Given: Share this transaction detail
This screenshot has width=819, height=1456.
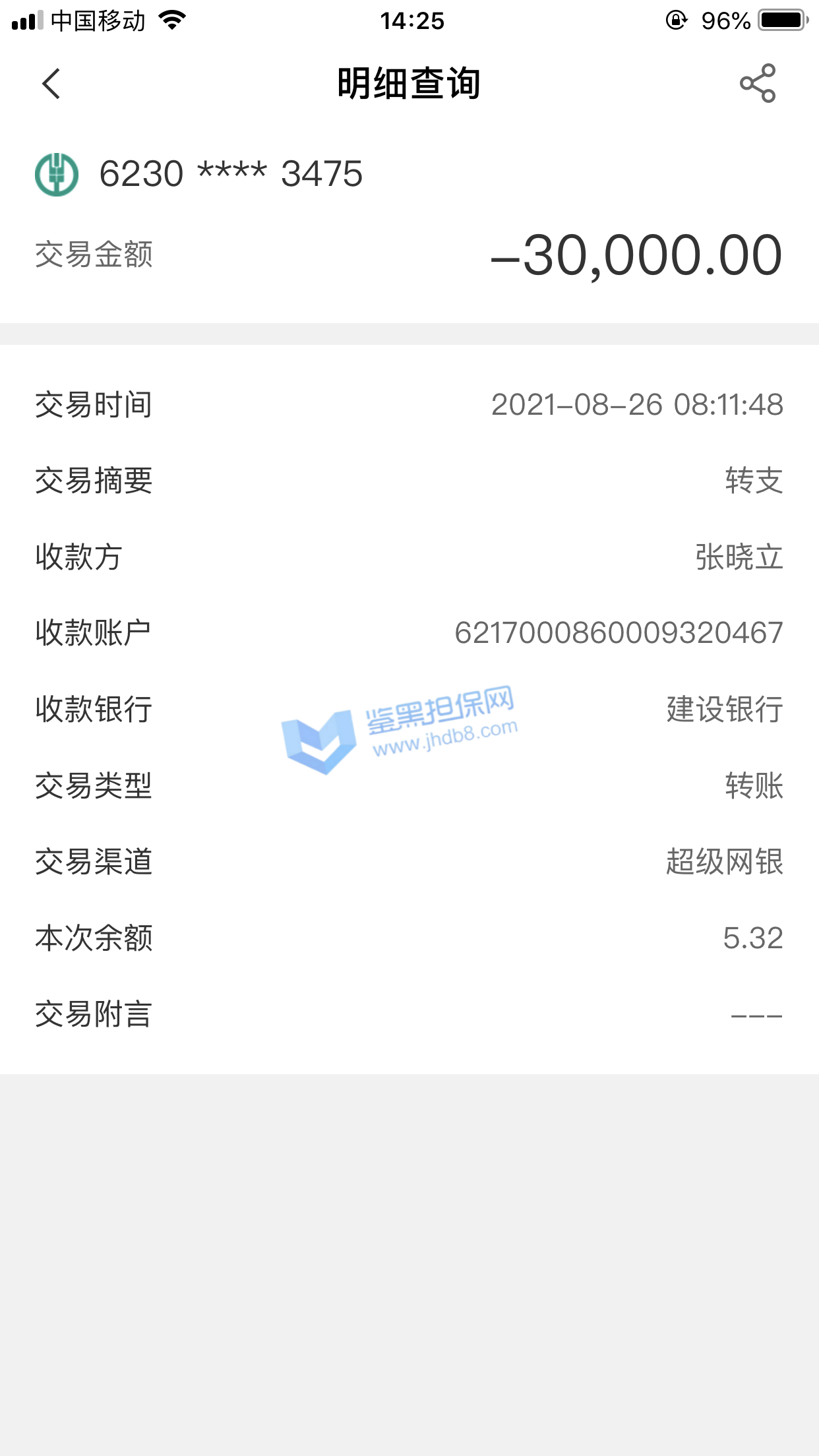Looking at the screenshot, I should [758, 84].
